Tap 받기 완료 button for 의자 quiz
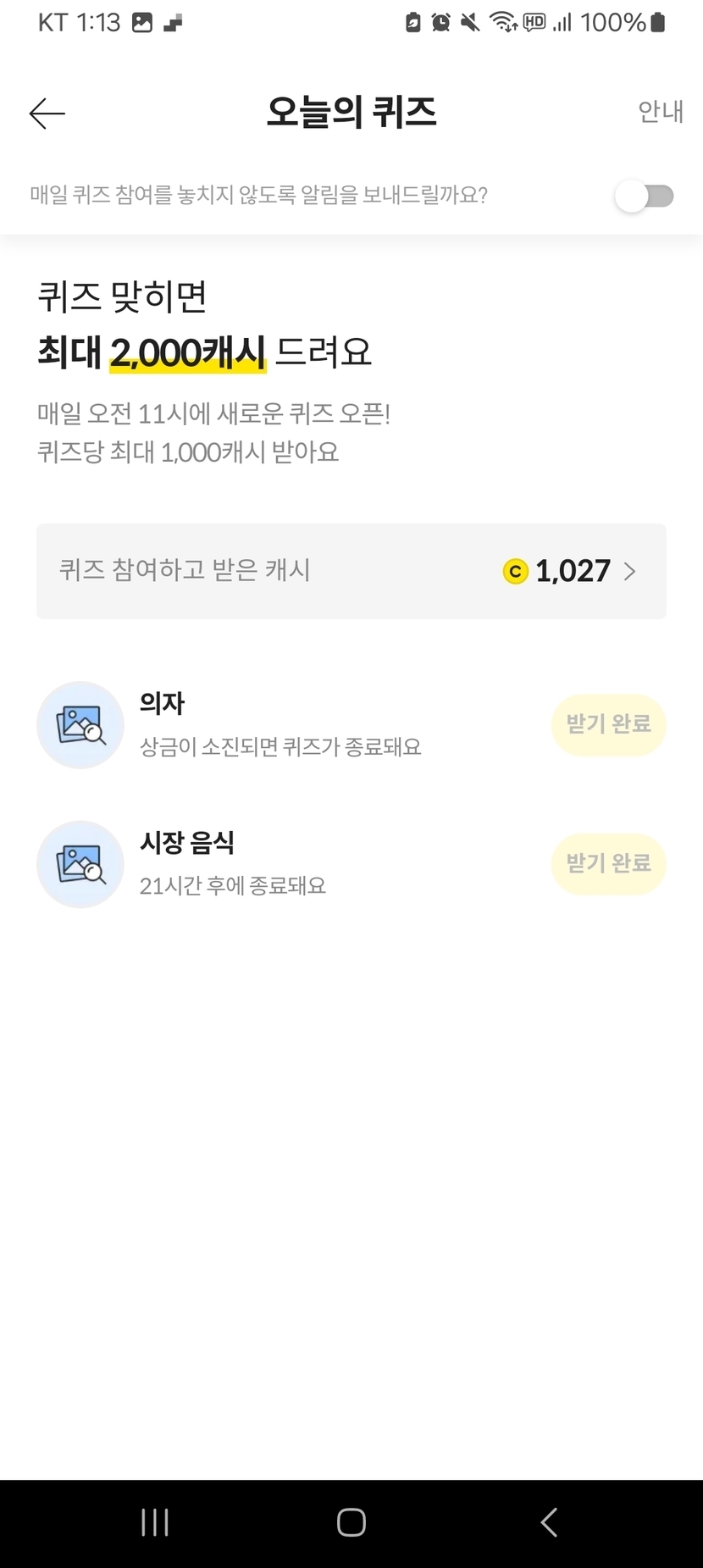703x1568 pixels. point(608,725)
